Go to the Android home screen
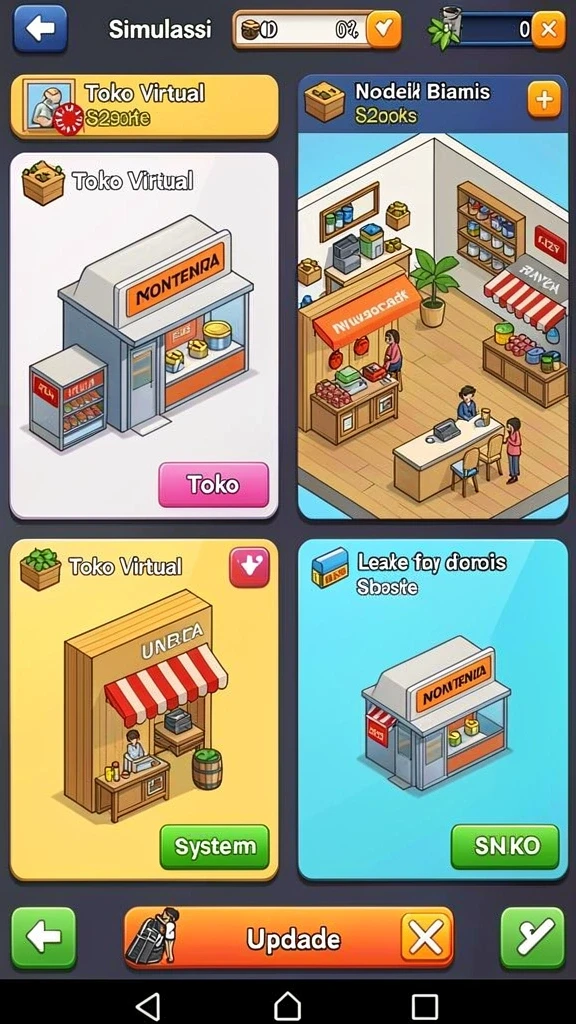576x1024 pixels. [287, 1006]
